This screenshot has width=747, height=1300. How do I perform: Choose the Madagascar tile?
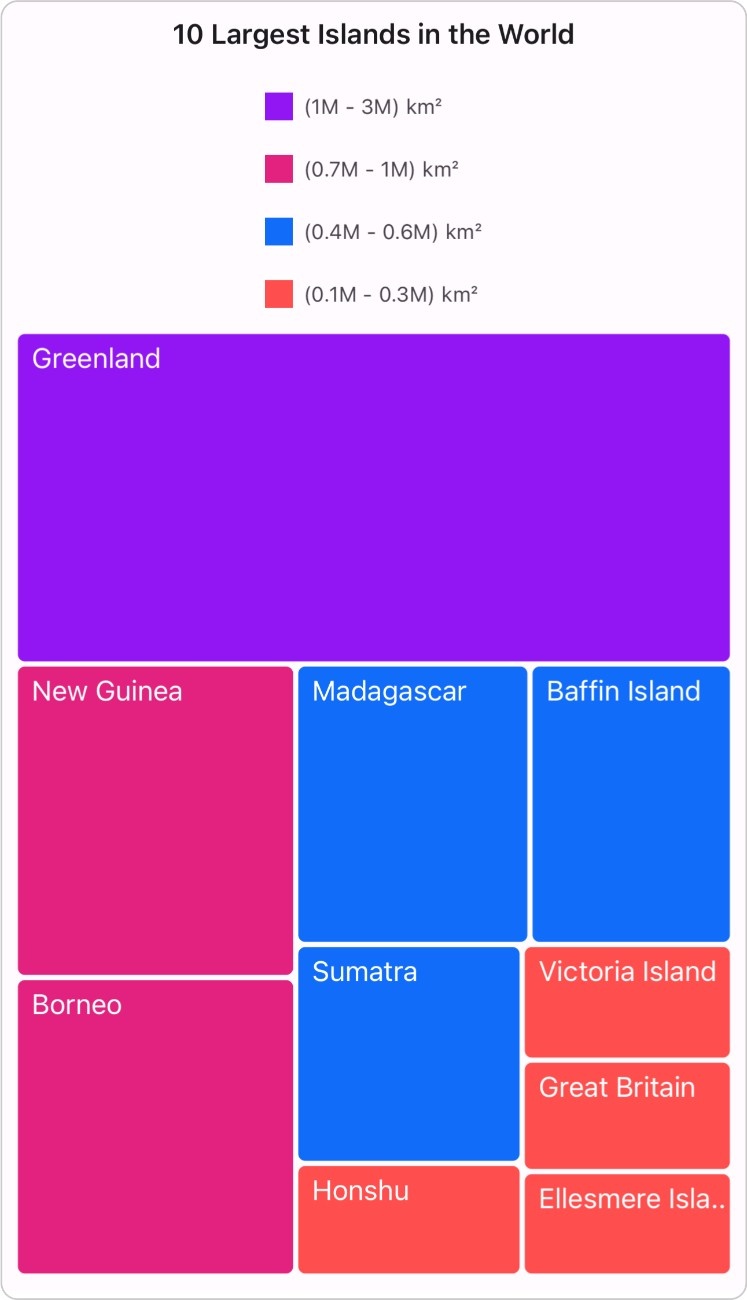(412, 804)
